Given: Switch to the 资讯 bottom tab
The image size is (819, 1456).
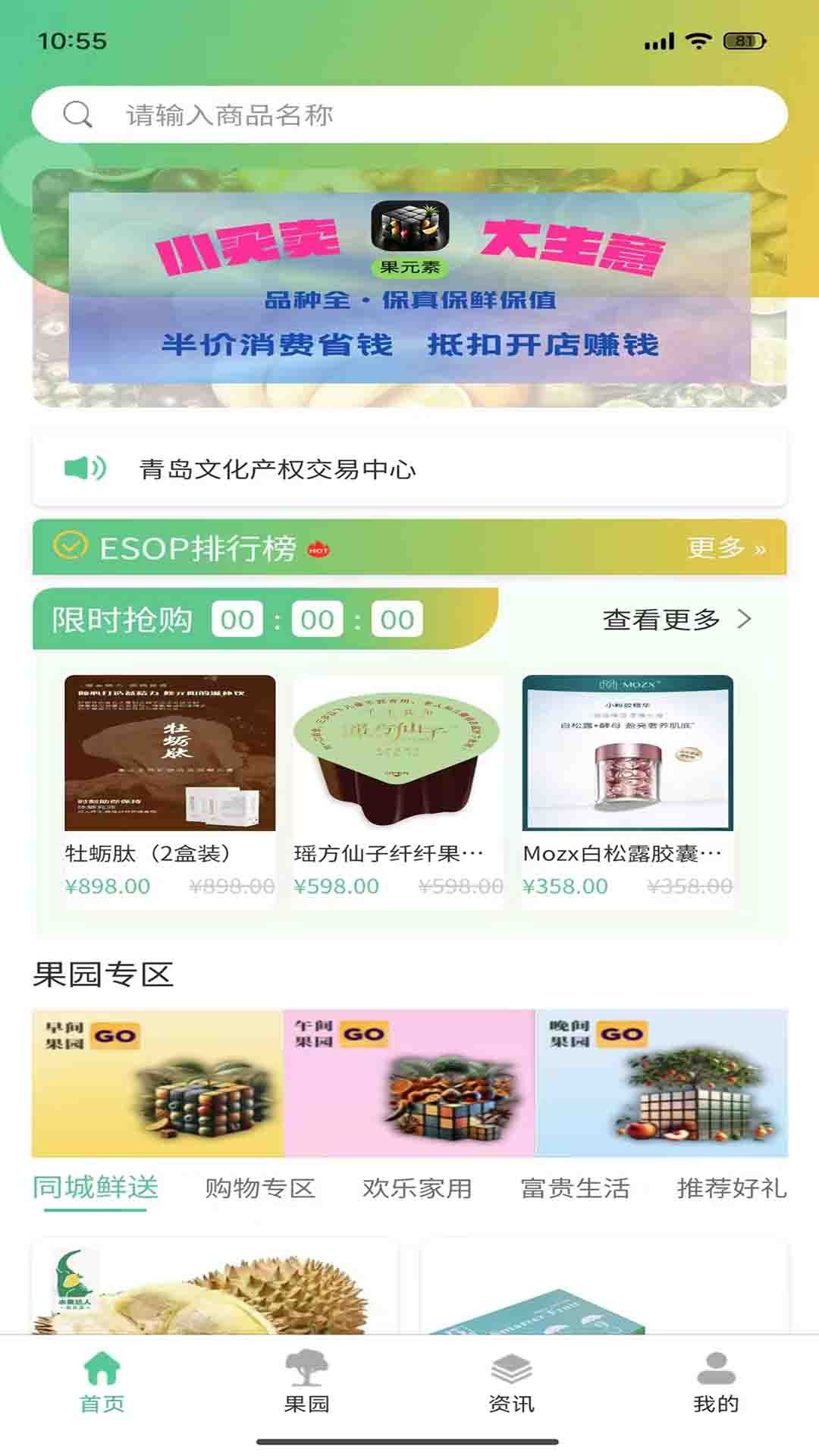Looking at the screenshot, I should pos(511,1382).
